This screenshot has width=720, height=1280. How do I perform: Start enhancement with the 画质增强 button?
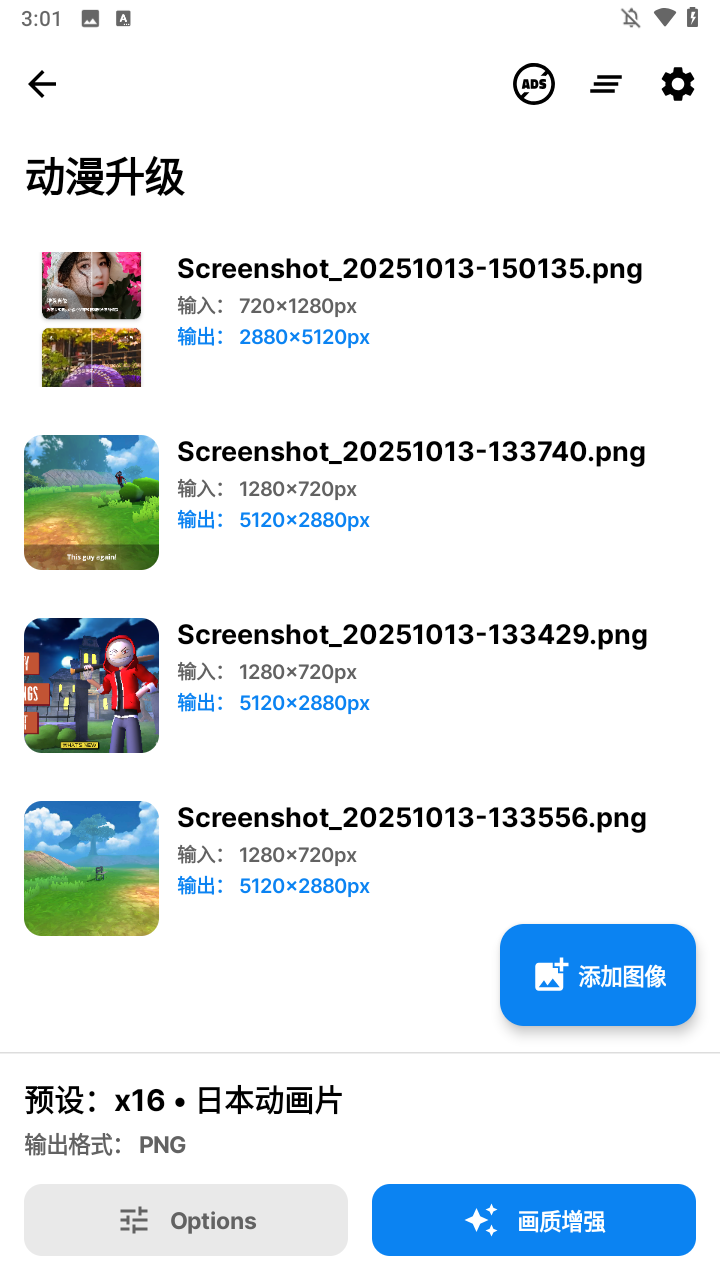point(533,1220)
